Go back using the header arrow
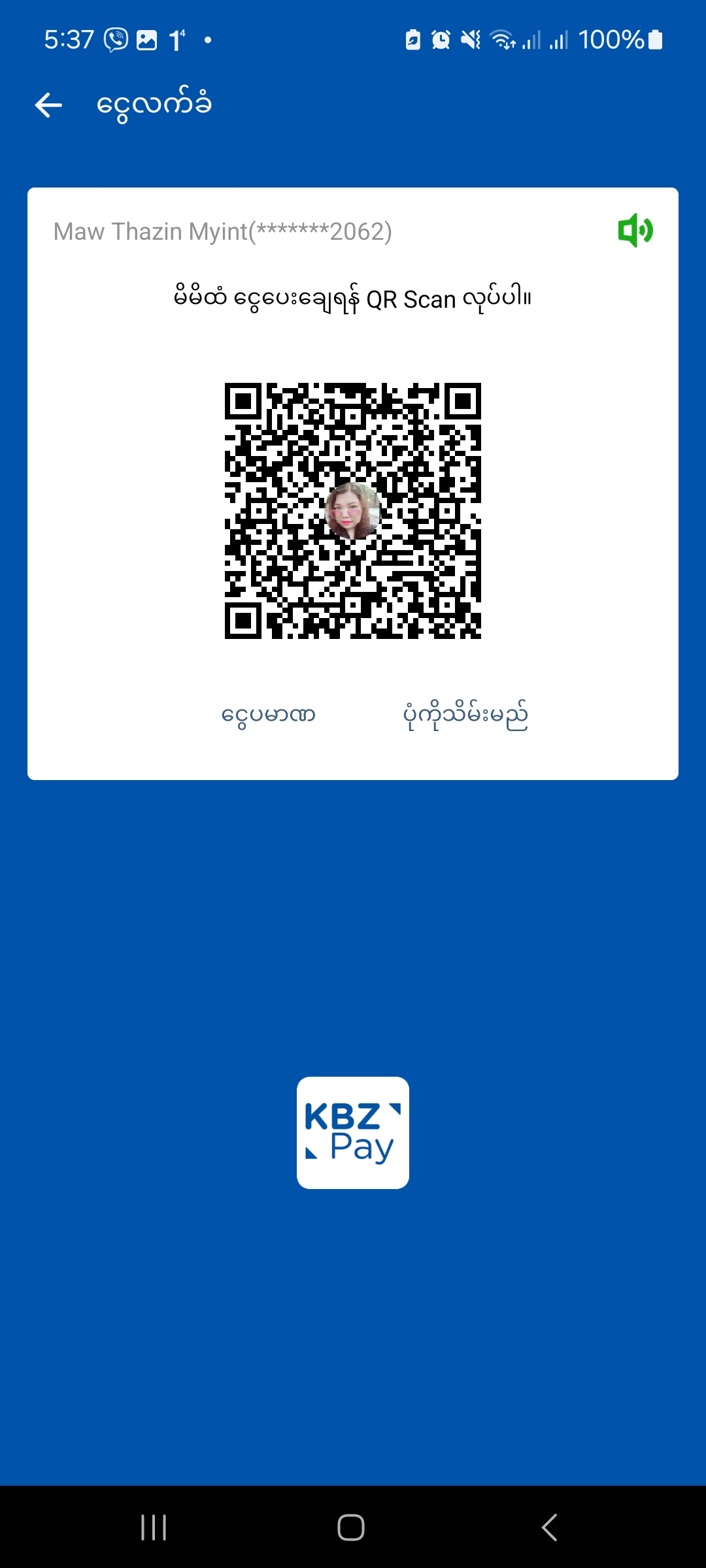Viewport: 706px width, 1568px height. coord(48,105)
